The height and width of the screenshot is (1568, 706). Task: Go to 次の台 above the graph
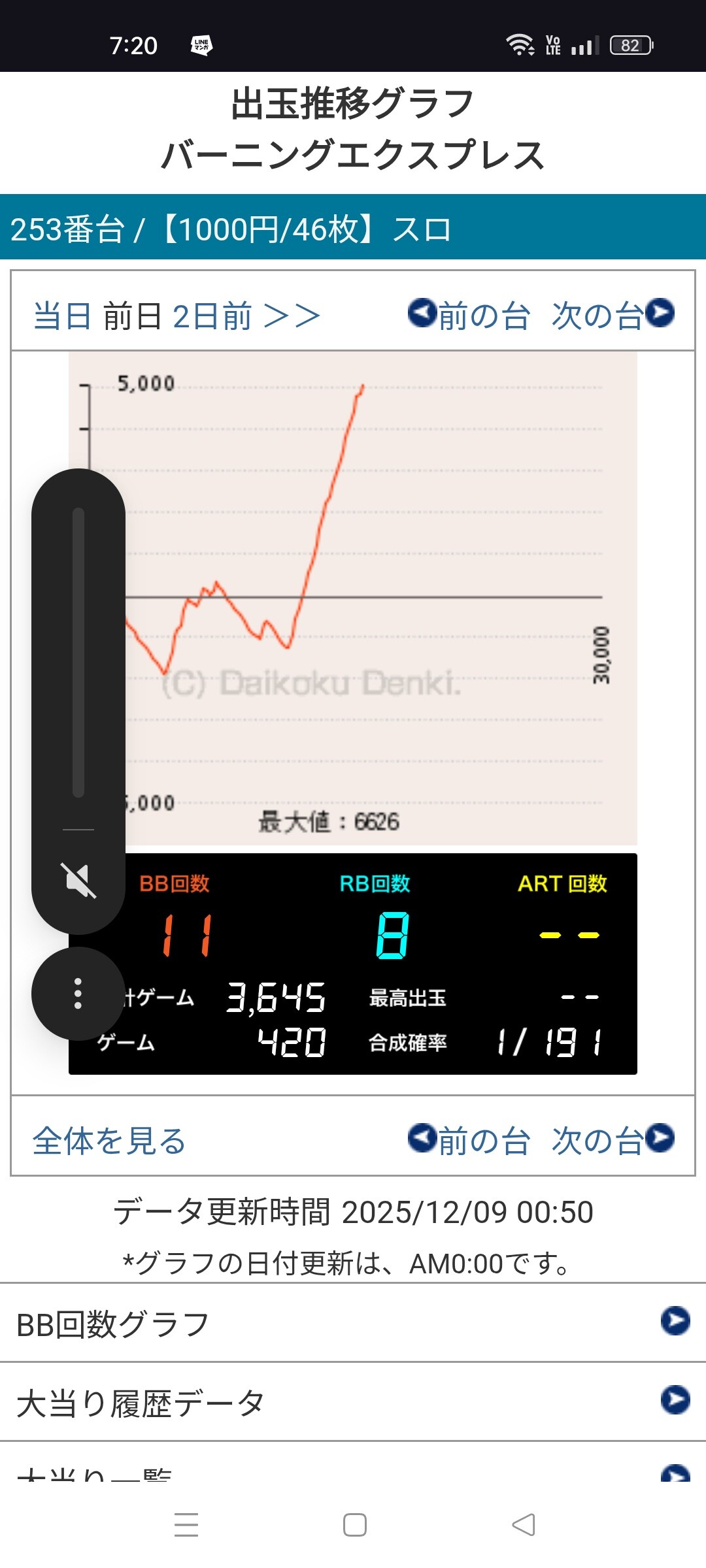click(613, 315)
